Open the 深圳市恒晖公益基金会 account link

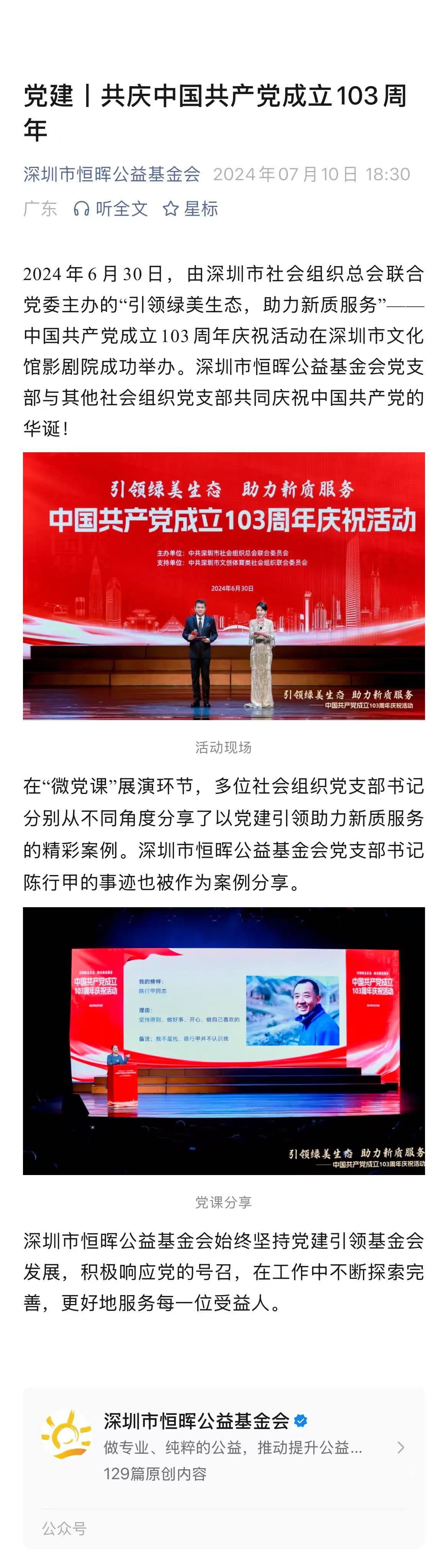pos(111,174)
